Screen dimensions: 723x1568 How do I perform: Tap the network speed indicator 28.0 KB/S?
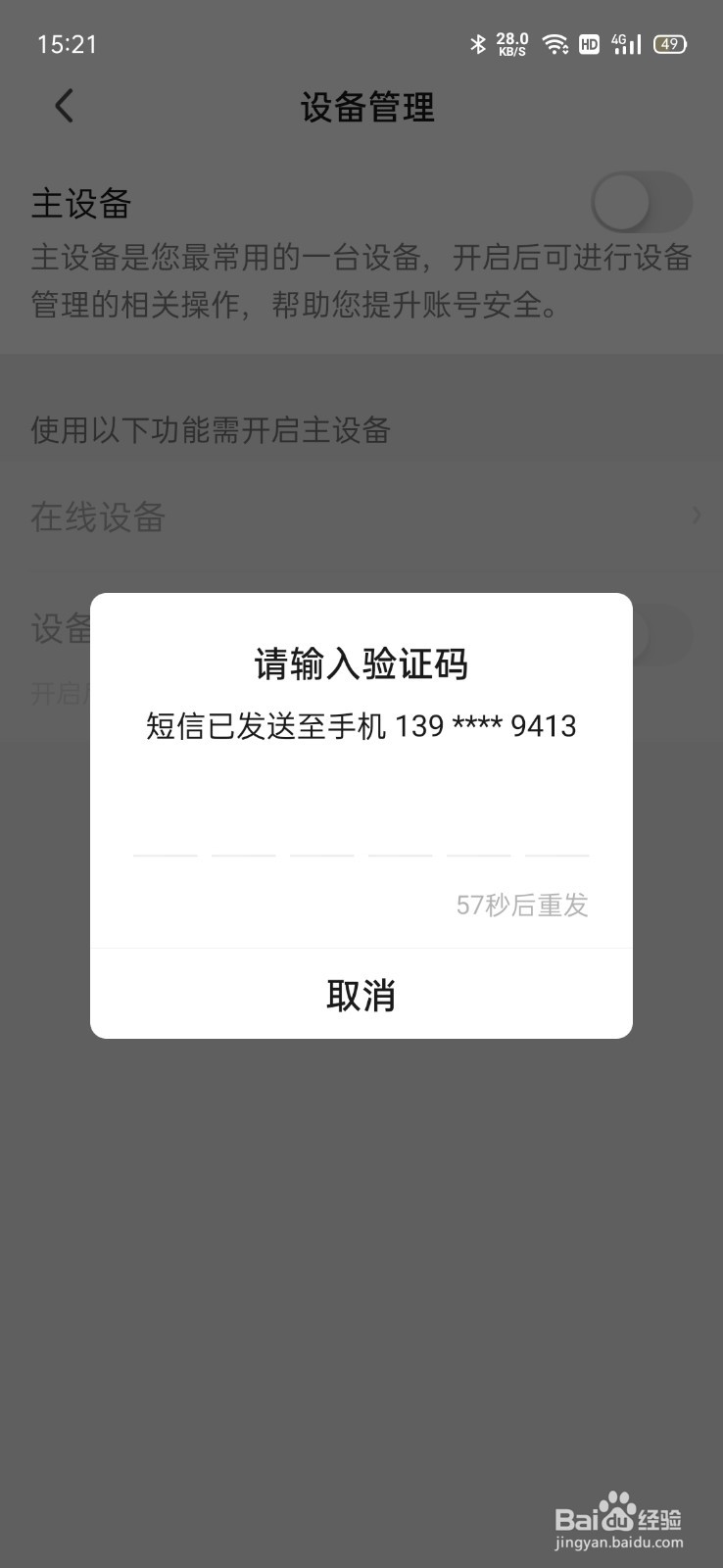point(510,44)
